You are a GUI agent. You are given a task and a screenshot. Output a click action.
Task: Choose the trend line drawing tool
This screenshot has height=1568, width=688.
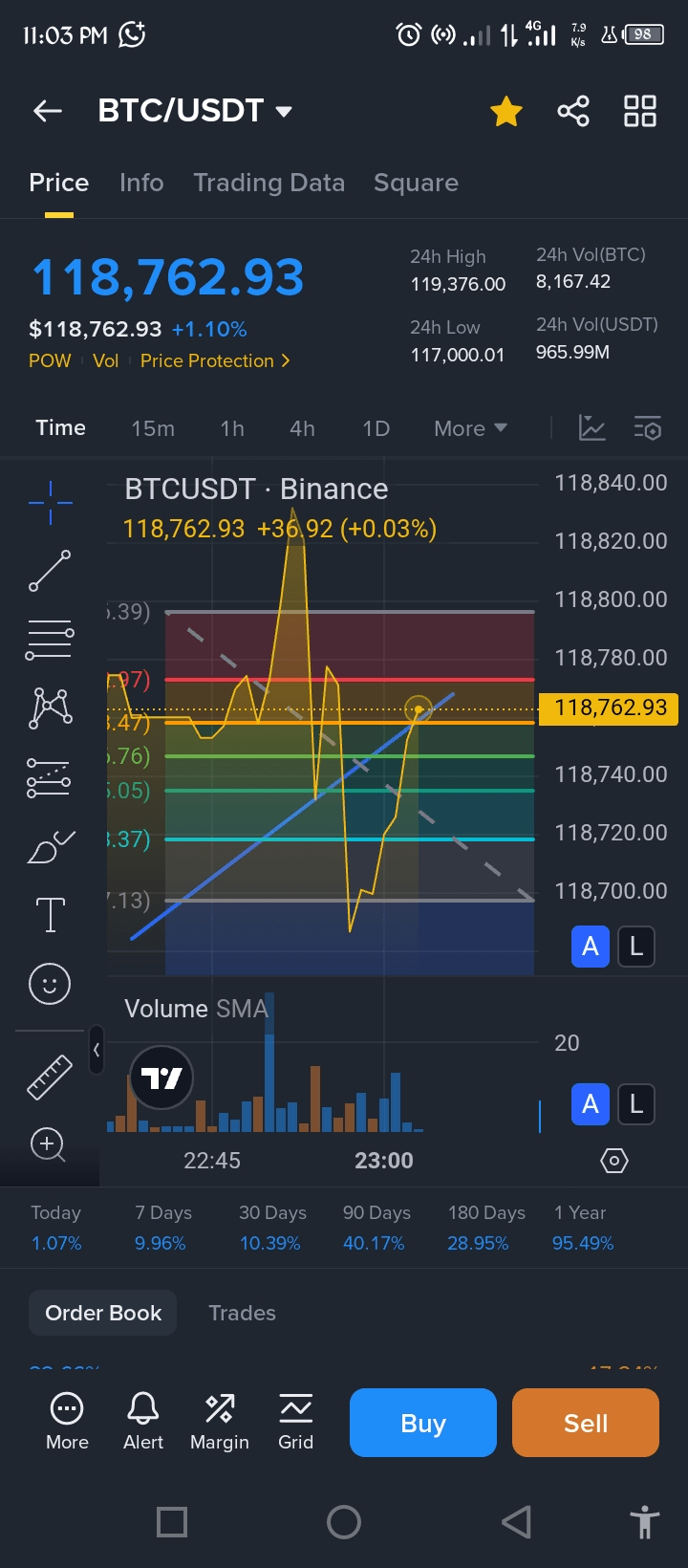[x=50, y=571]
